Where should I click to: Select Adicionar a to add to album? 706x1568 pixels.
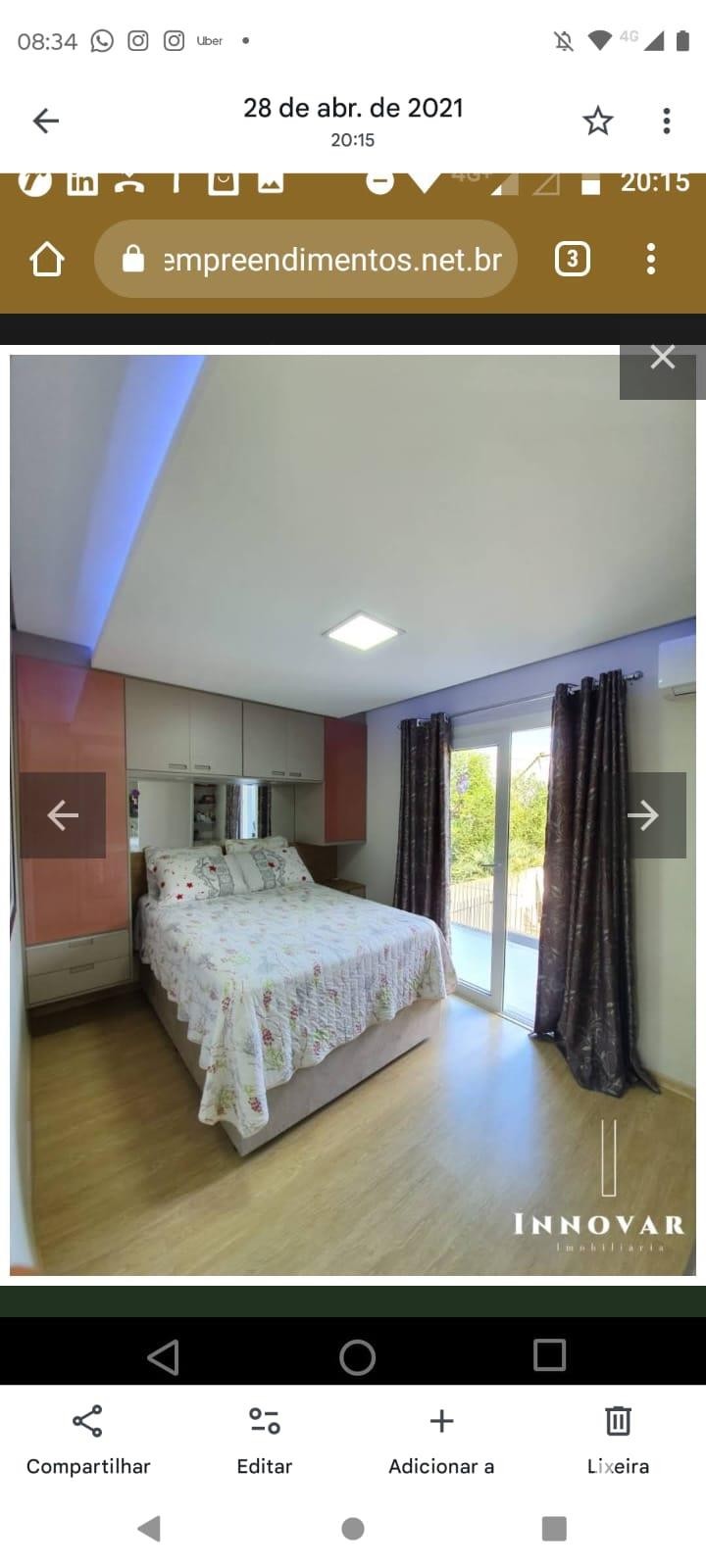(x=441, y=1441)
